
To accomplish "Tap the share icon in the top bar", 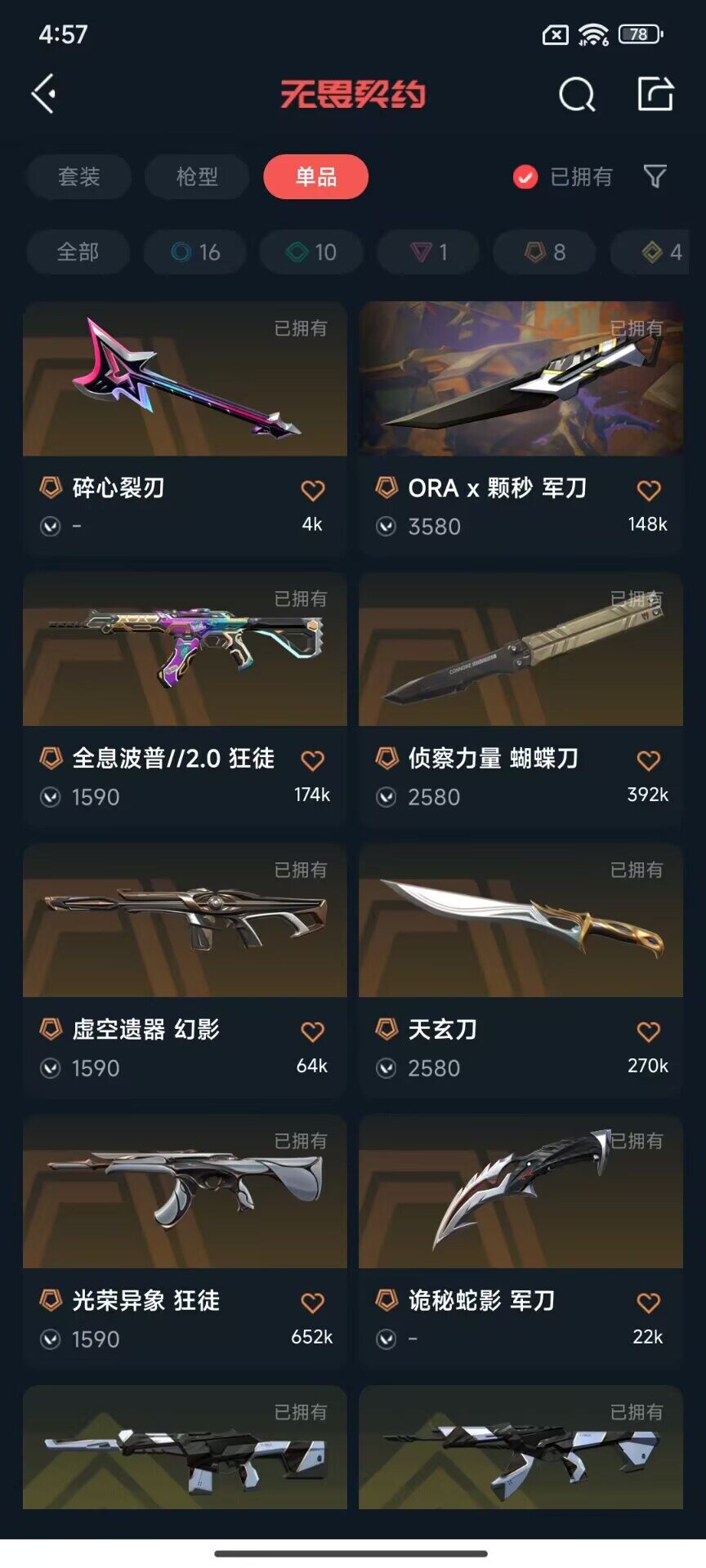I will 654,93.
